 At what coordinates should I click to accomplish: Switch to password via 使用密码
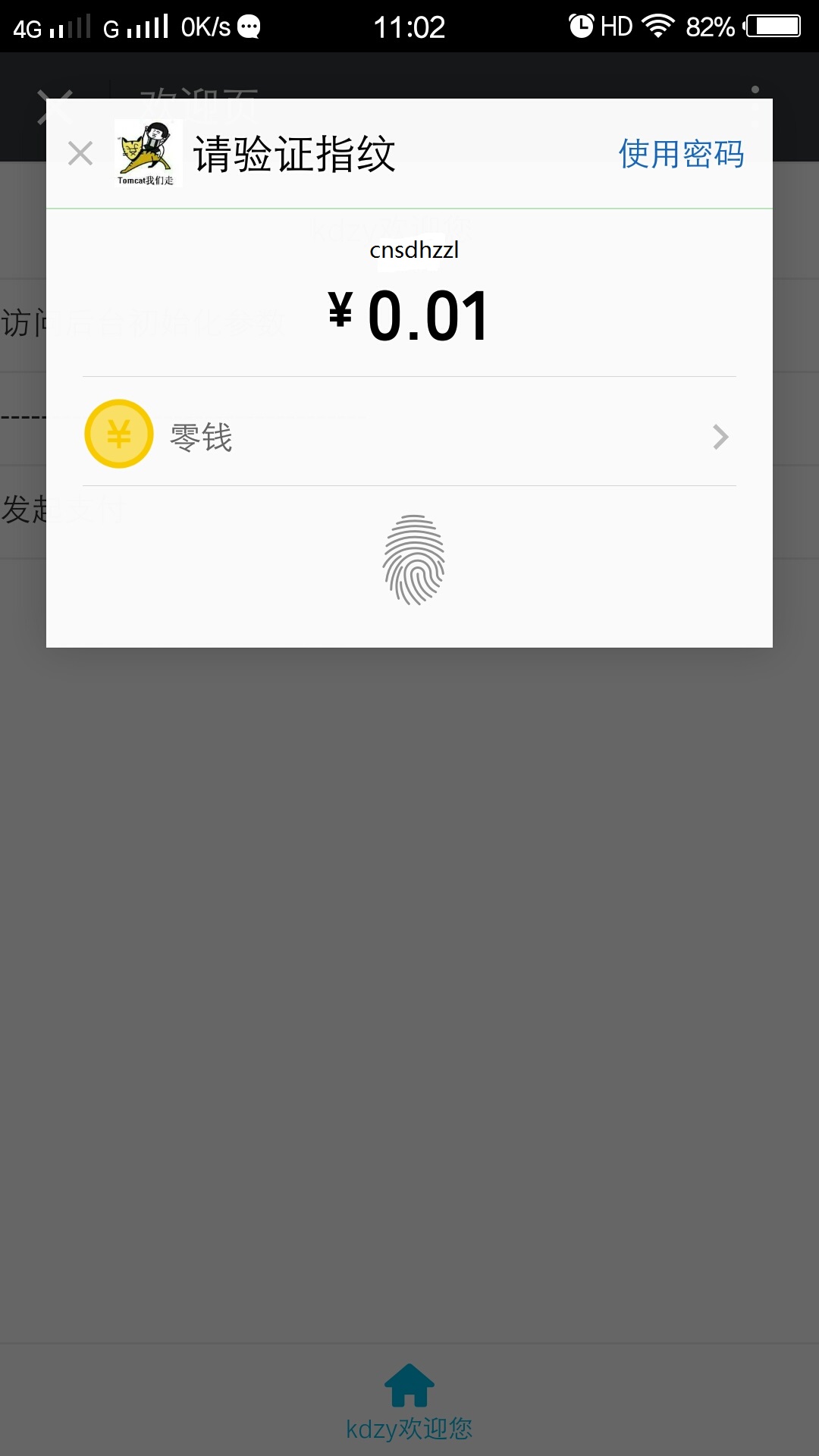(681, 154)
